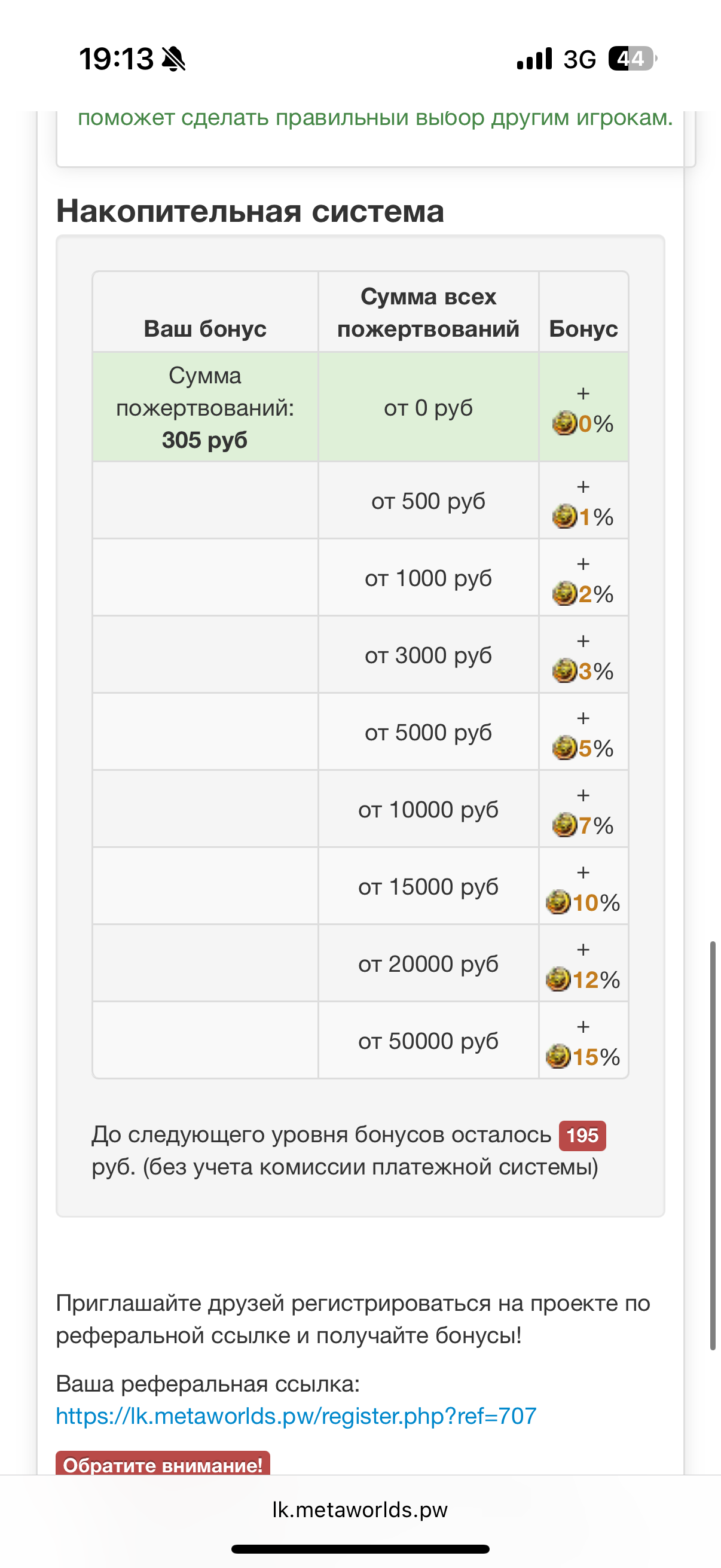Open the metaworlds referral registration link

(296, 1417)
